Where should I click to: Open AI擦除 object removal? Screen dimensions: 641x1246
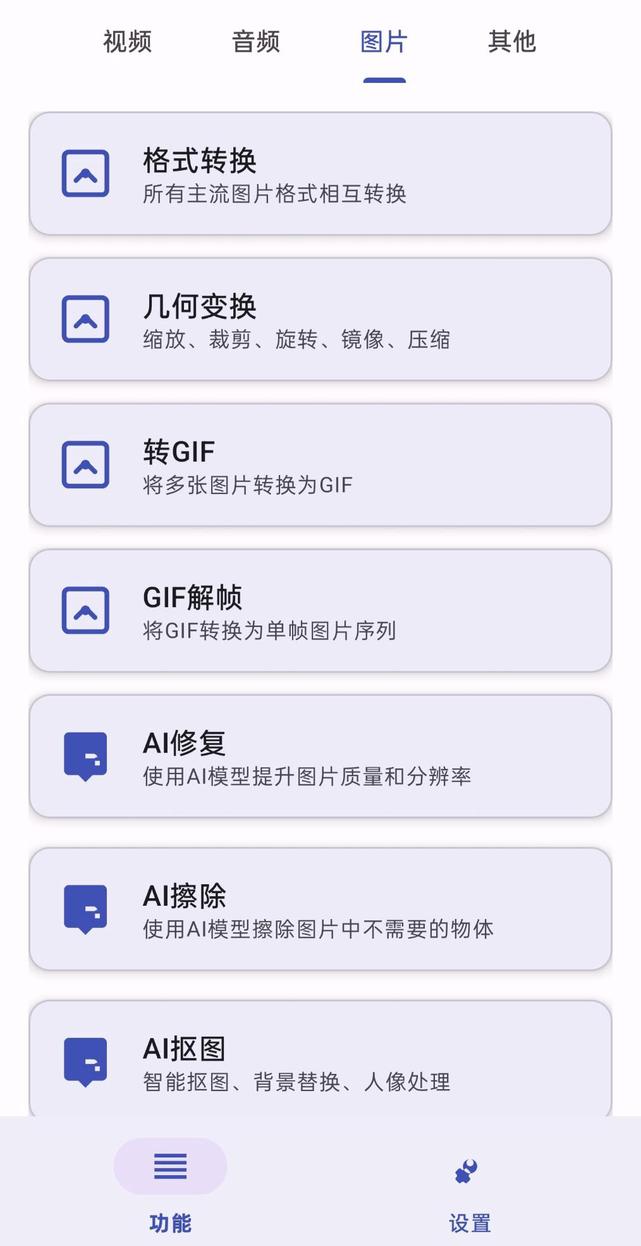click(x=320, y=910)
